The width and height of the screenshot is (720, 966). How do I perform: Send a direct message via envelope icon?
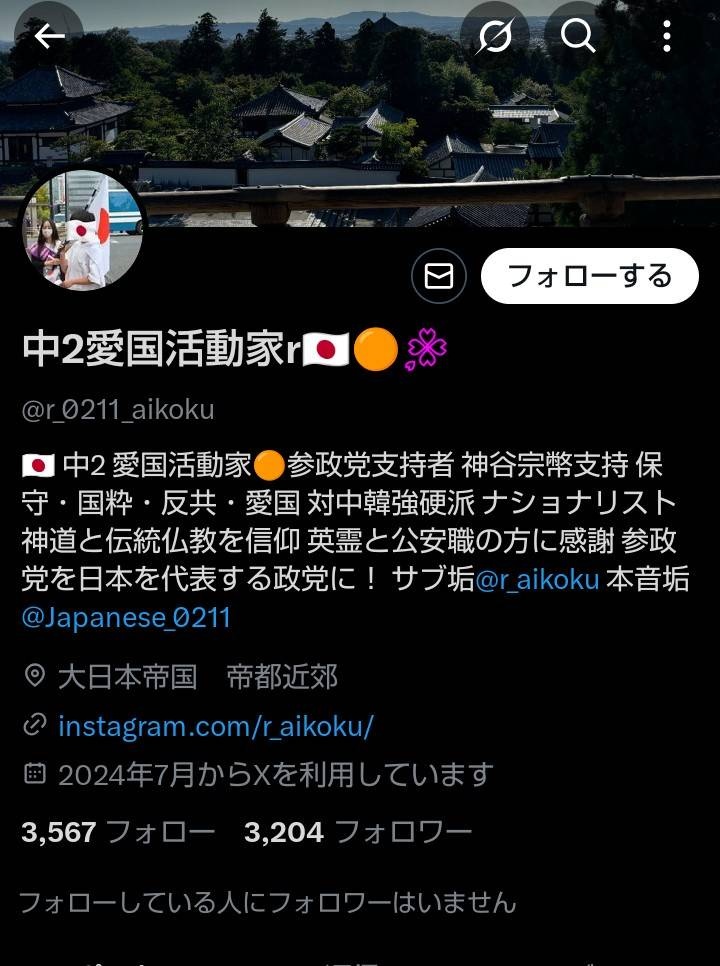[439, 276]
